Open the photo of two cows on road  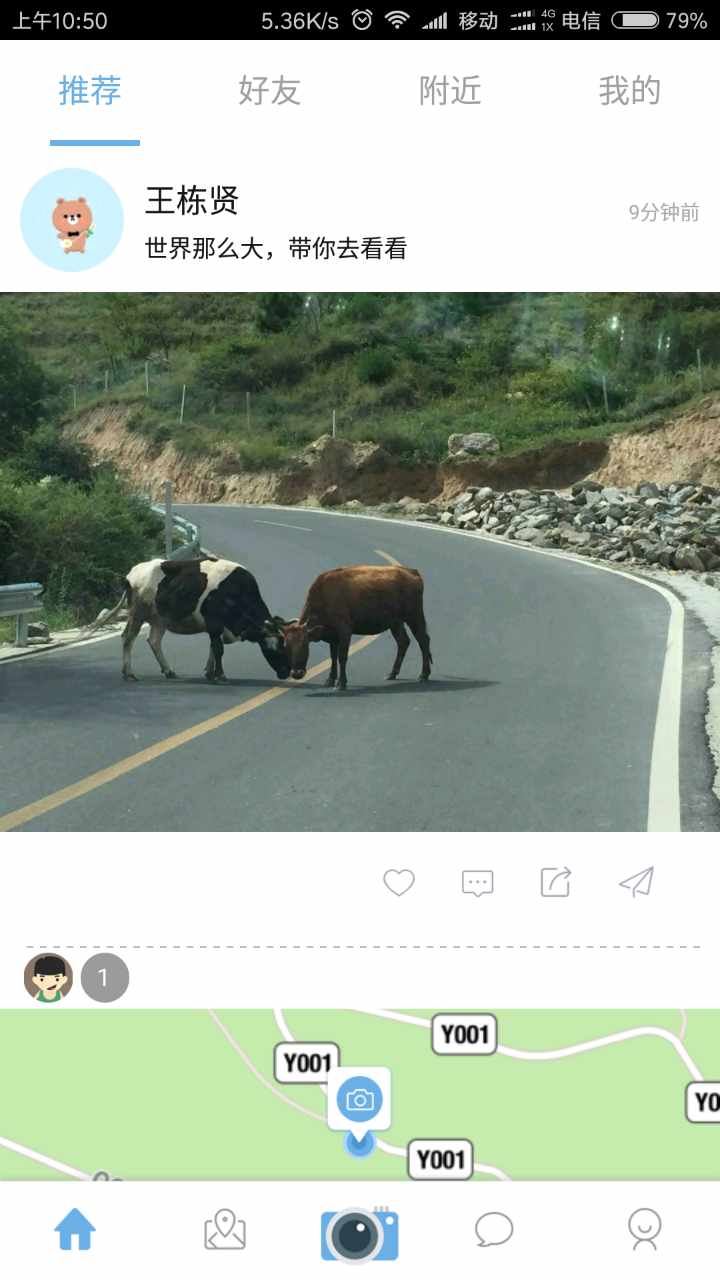(x=360, y=561)
